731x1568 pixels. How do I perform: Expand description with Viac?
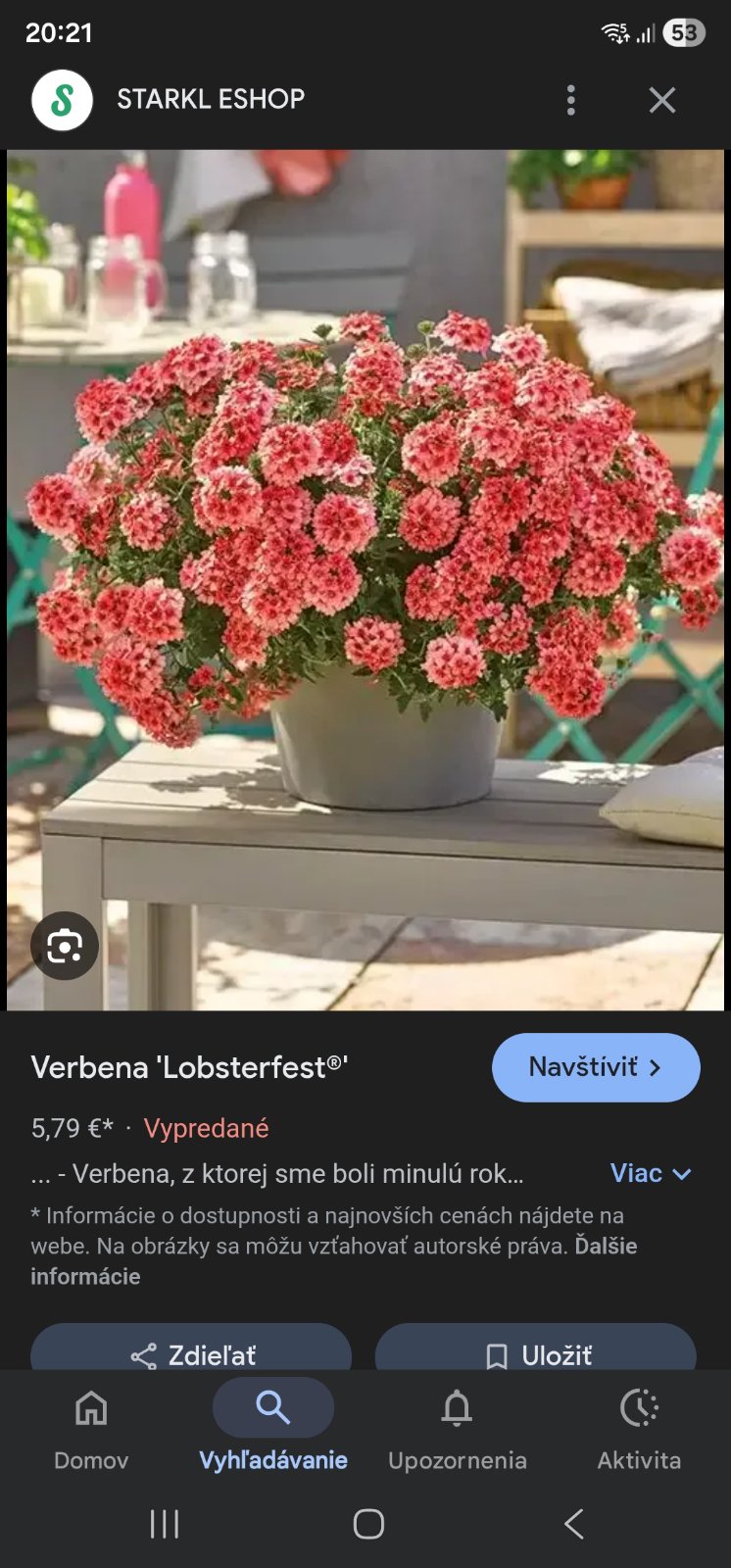click(x=651, y=1173)
